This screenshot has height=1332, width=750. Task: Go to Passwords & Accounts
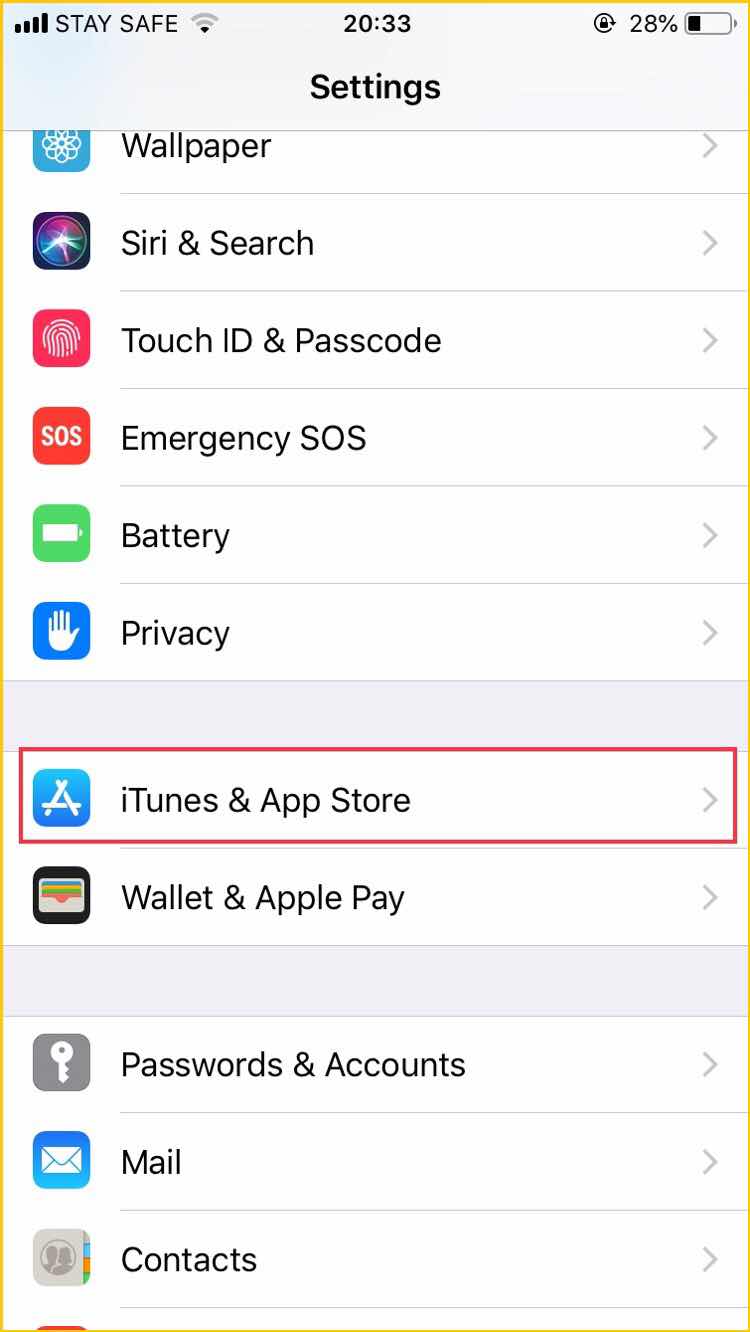pos(375,1064)
